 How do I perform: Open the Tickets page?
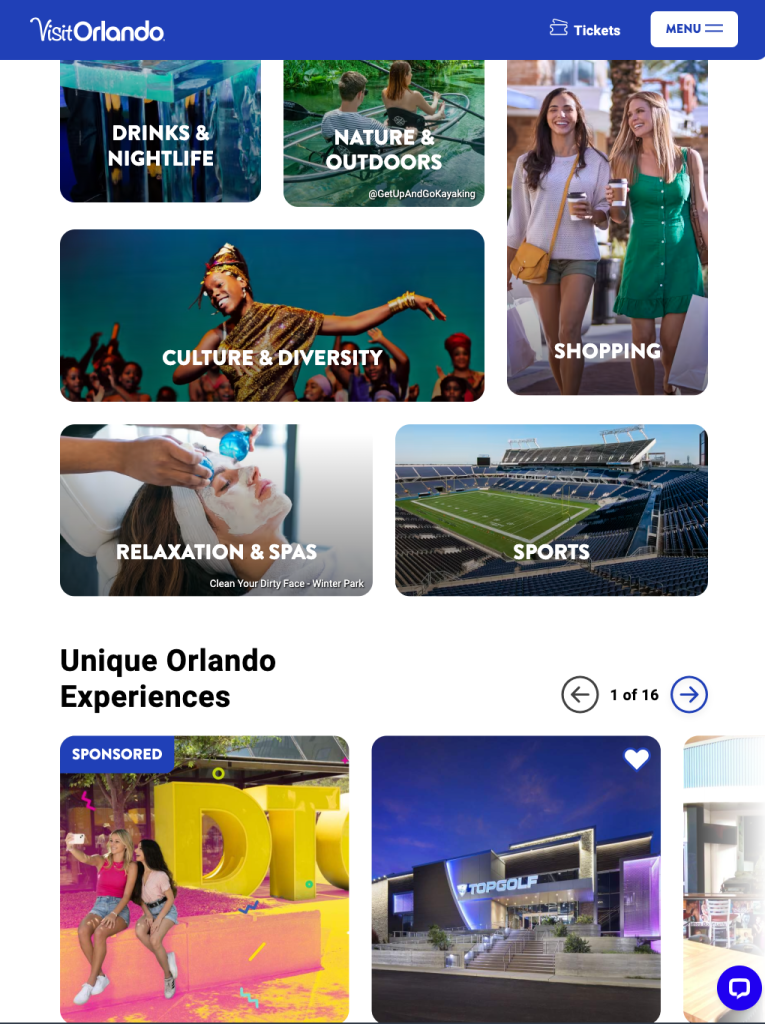[585, 30]
